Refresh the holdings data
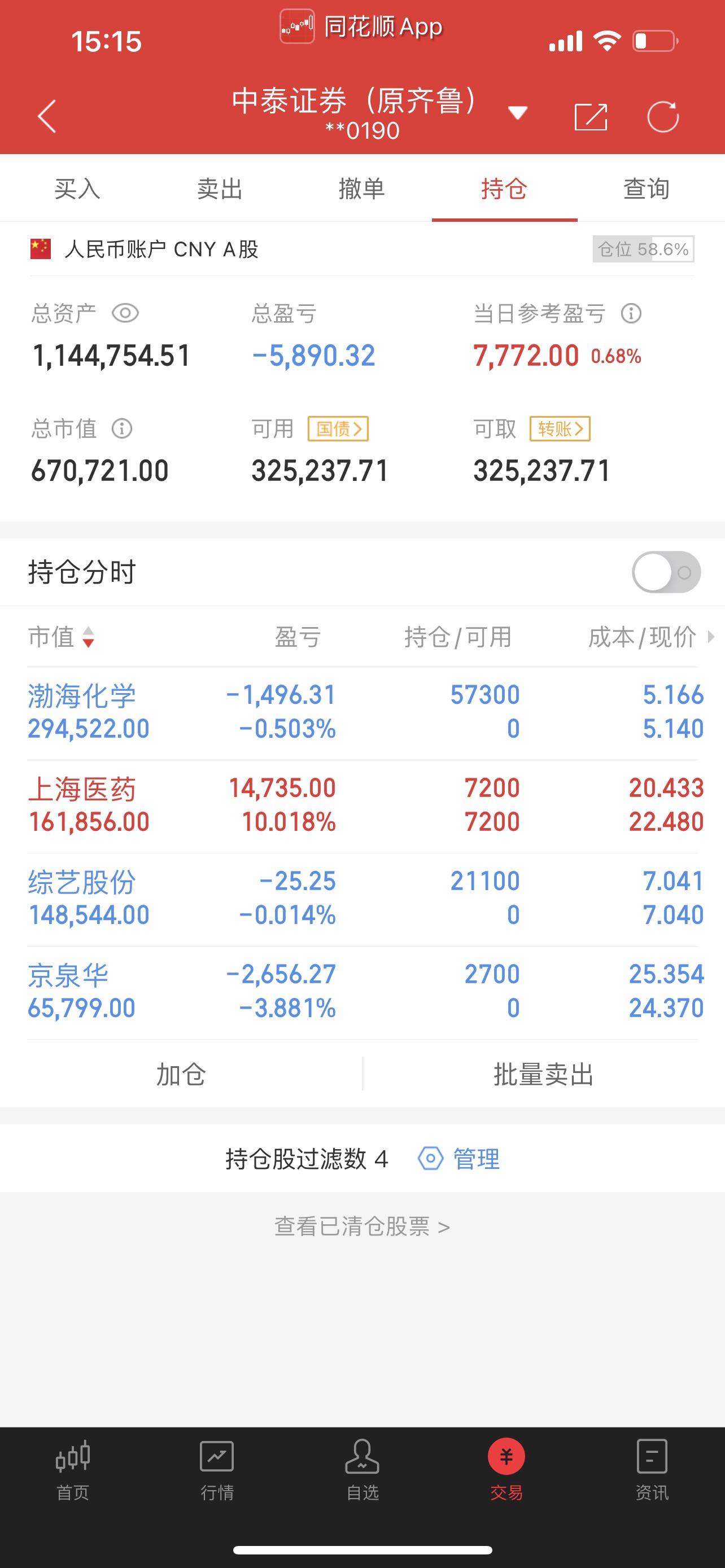This screenshot has height=1568, width=725. tap(663, 116)
